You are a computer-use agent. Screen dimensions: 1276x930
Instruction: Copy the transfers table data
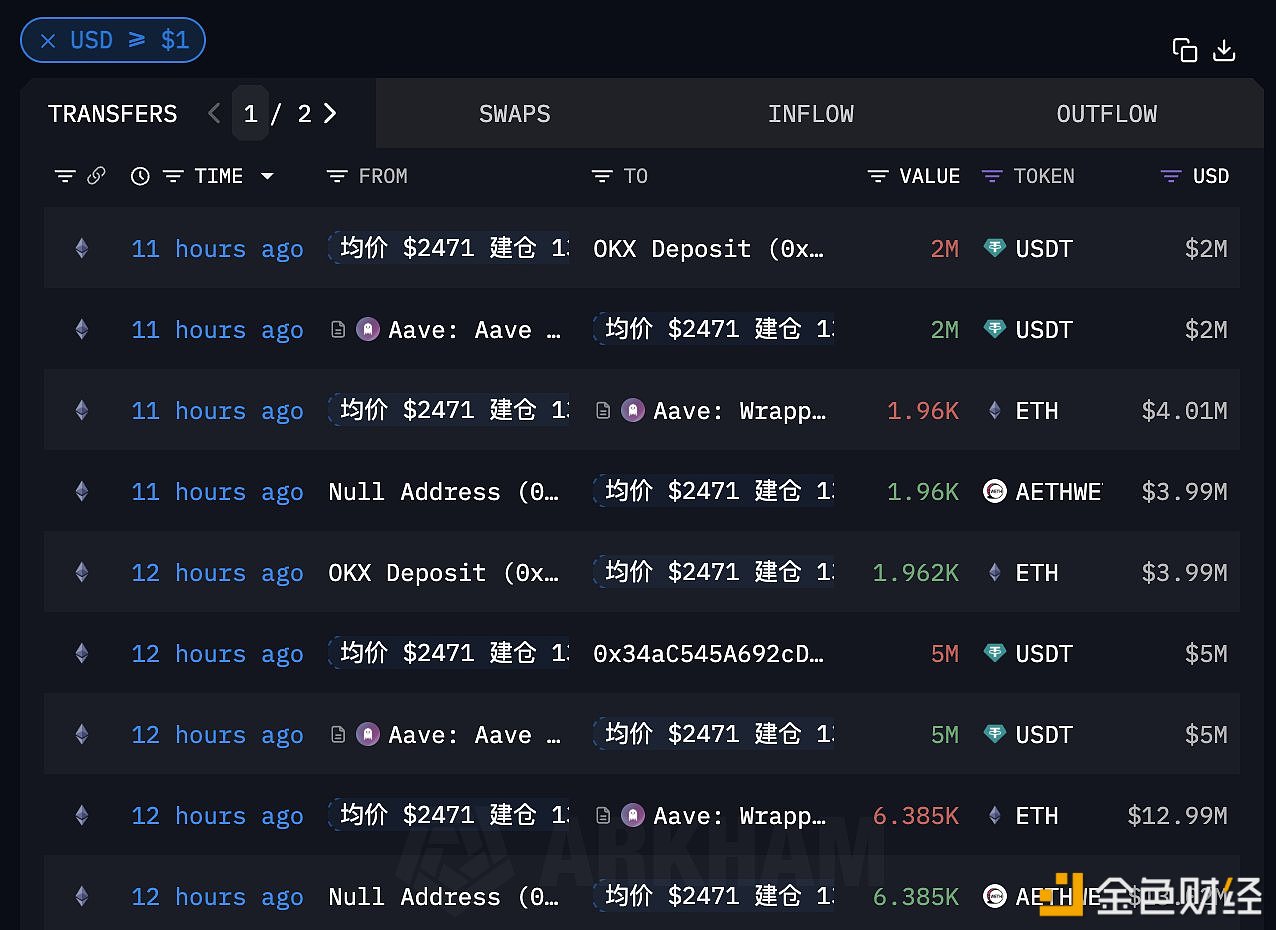pyautogui.click(x=1184, y=51)
